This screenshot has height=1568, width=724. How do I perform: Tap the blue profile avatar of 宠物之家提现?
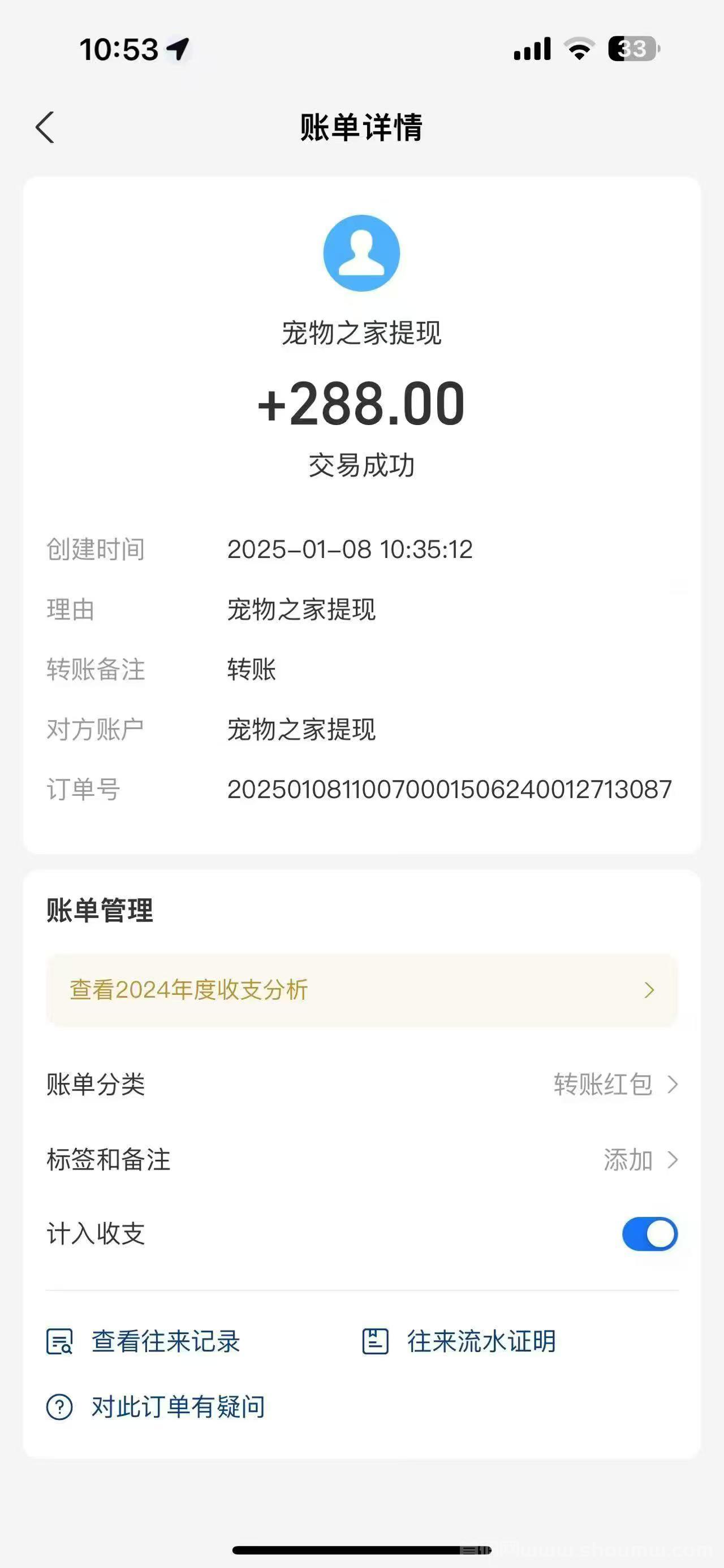coord(361,253)
